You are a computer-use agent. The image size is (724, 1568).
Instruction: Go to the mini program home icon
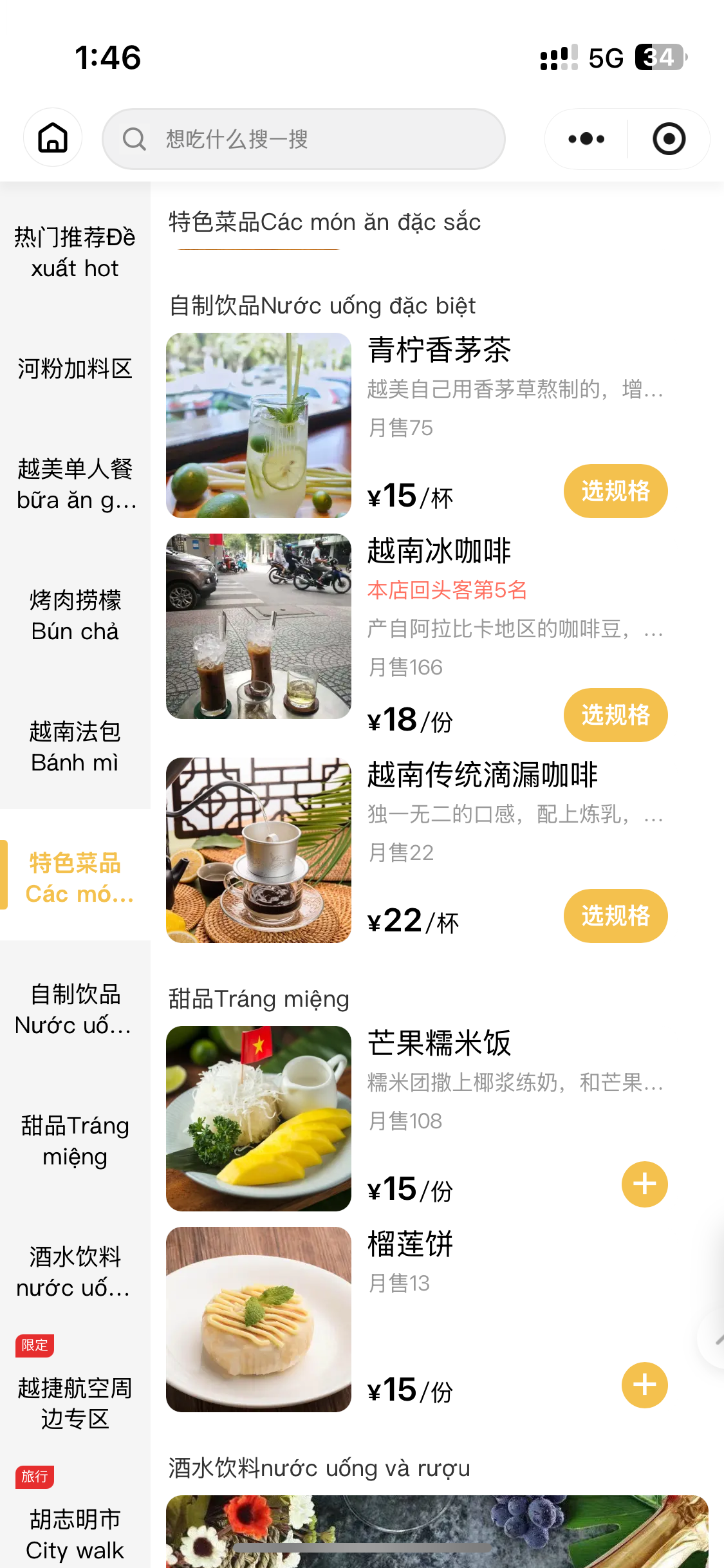click(x=53, y=138)
